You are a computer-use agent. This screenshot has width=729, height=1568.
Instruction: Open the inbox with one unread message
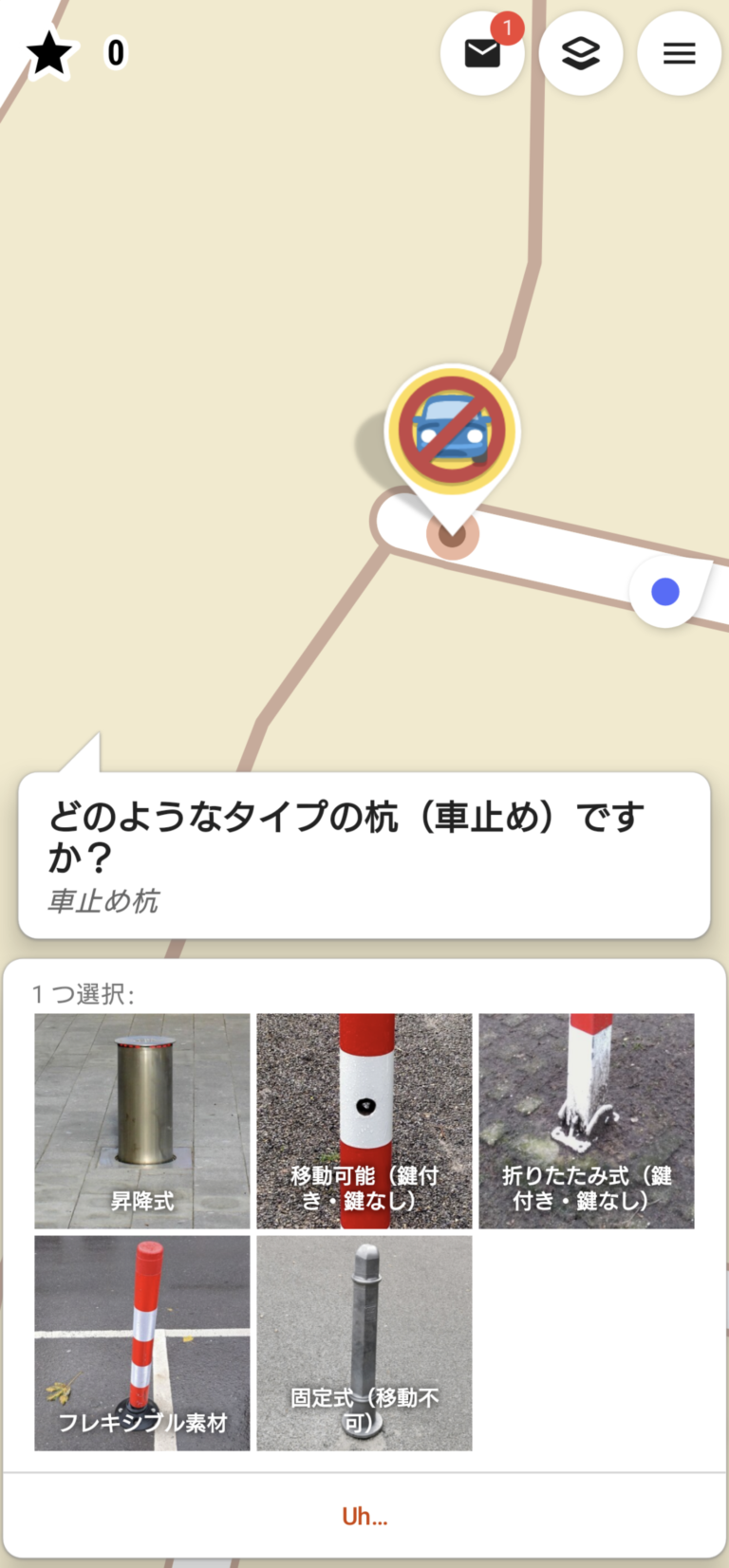[482, 54]
